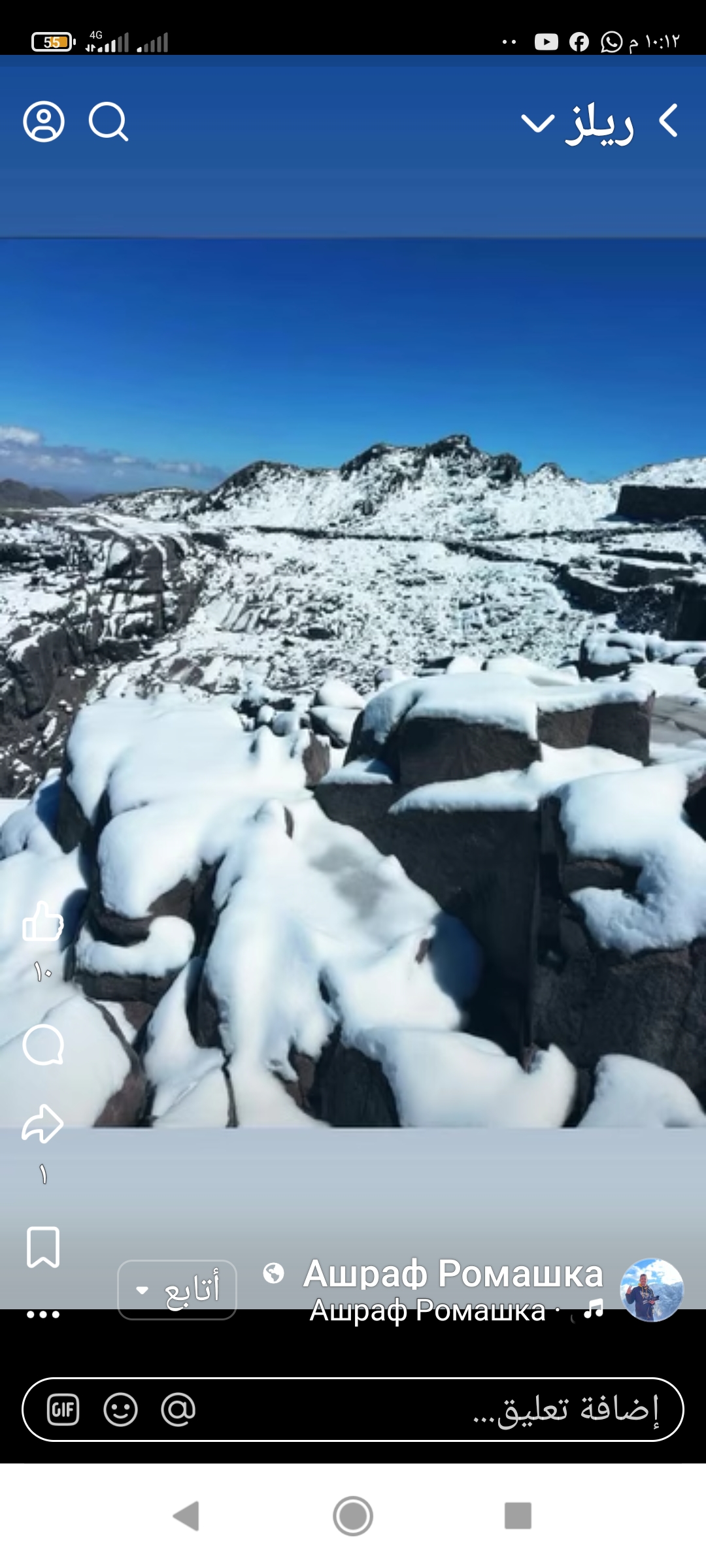
Task: Open the GIF picker in the comment box
Action: [x=63, y=1409]
